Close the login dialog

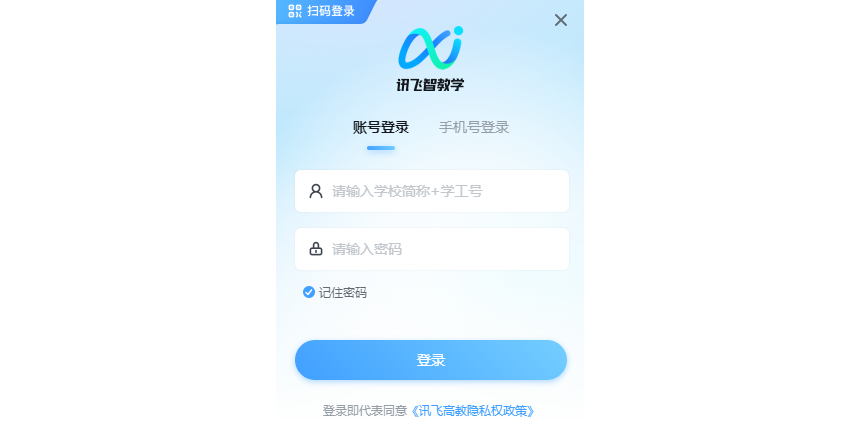[561, 20]
